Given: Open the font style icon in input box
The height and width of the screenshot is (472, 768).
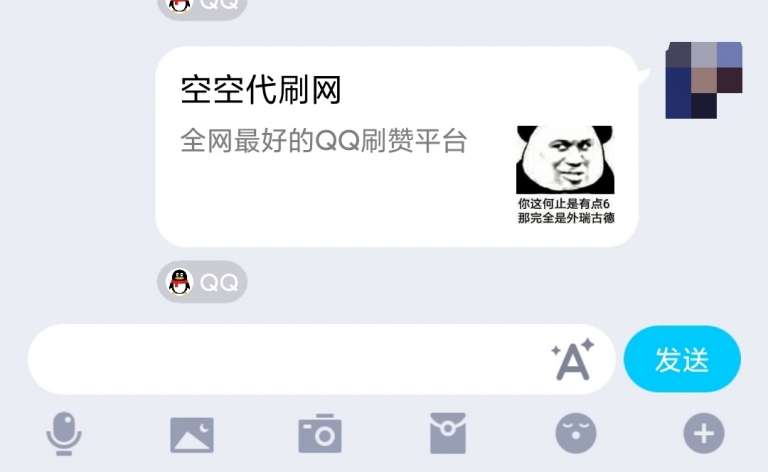Looking at the screenshot, I should pyautogui.click(x=572, y=360).
